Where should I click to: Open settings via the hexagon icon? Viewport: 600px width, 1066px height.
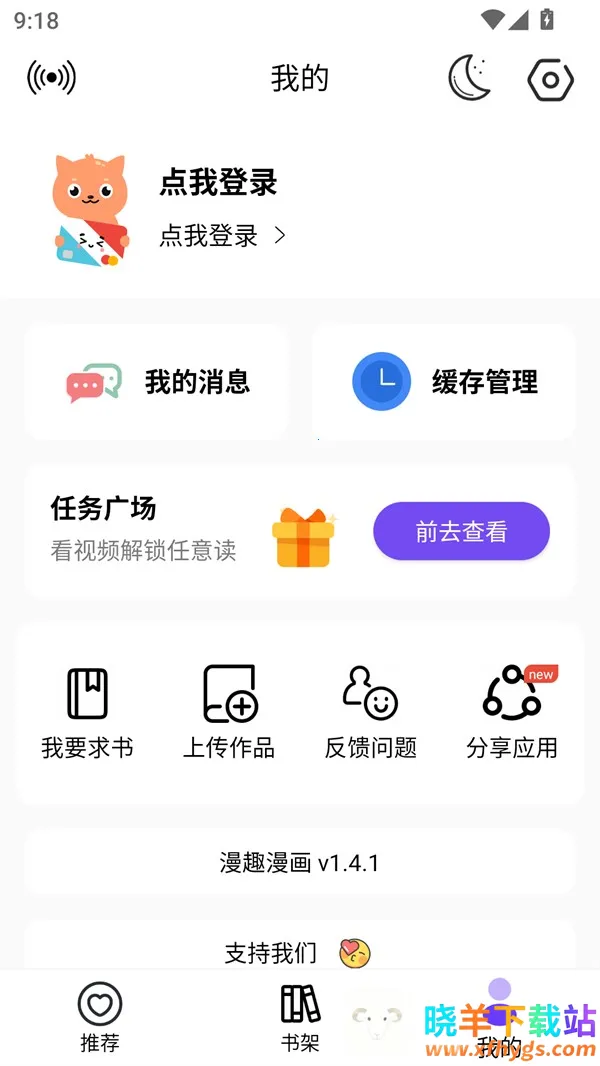click(x=550, y=79)
